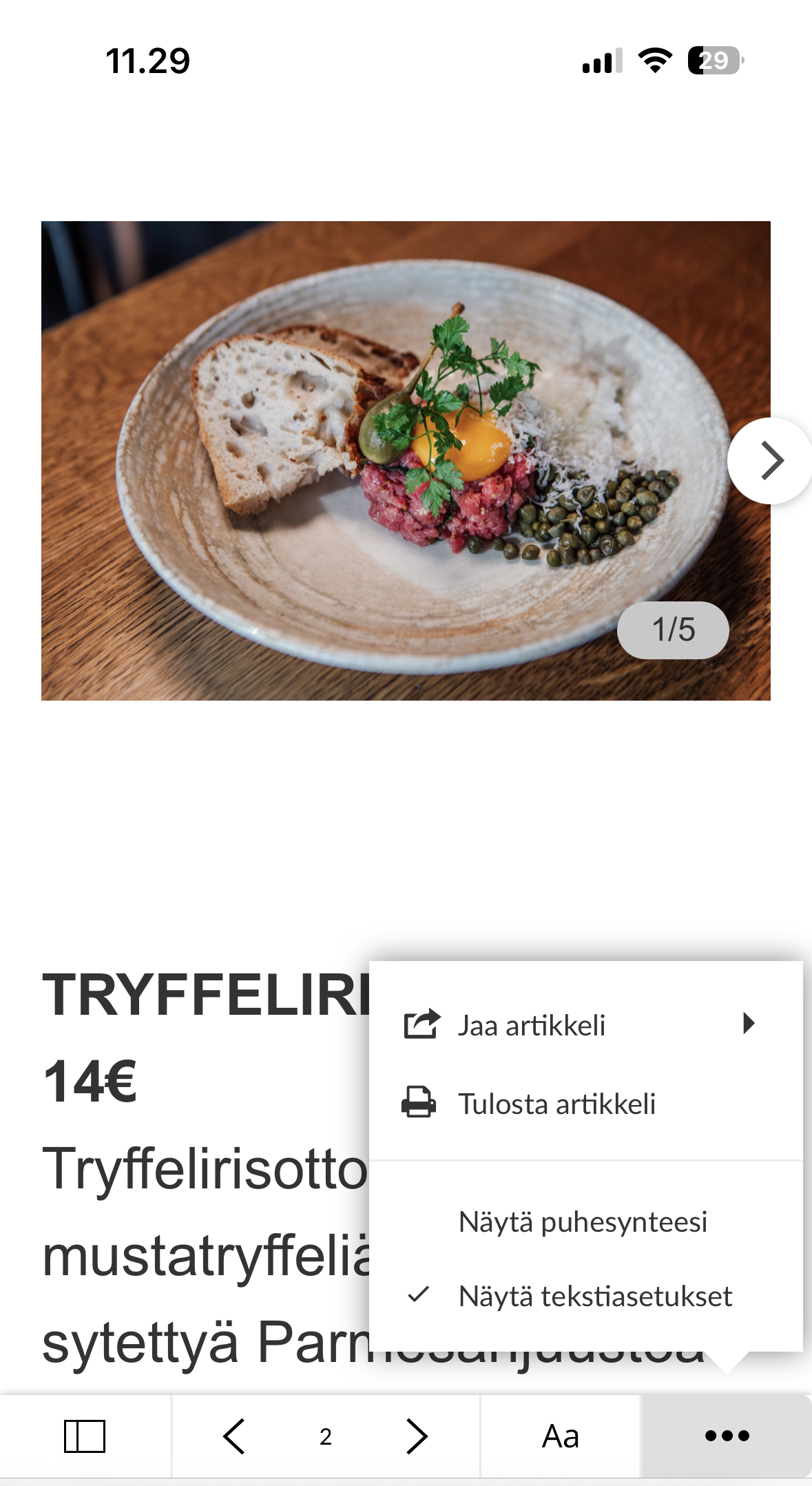The height and width of the screenshot is (1486, 812).
Task: Go to the next page arrow
Action: 417,1436
